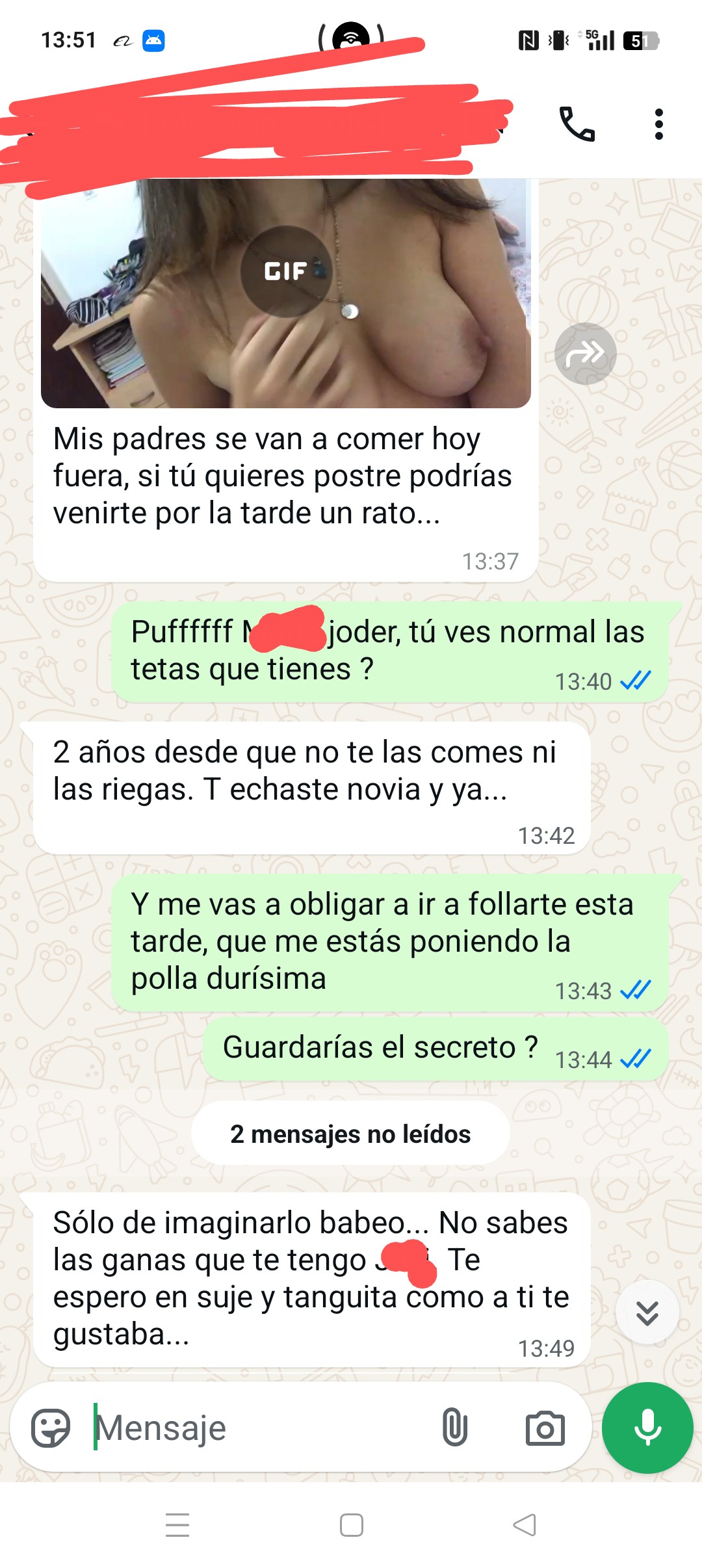
Task: Play the GIF in the chat
Action: point(286,272)
